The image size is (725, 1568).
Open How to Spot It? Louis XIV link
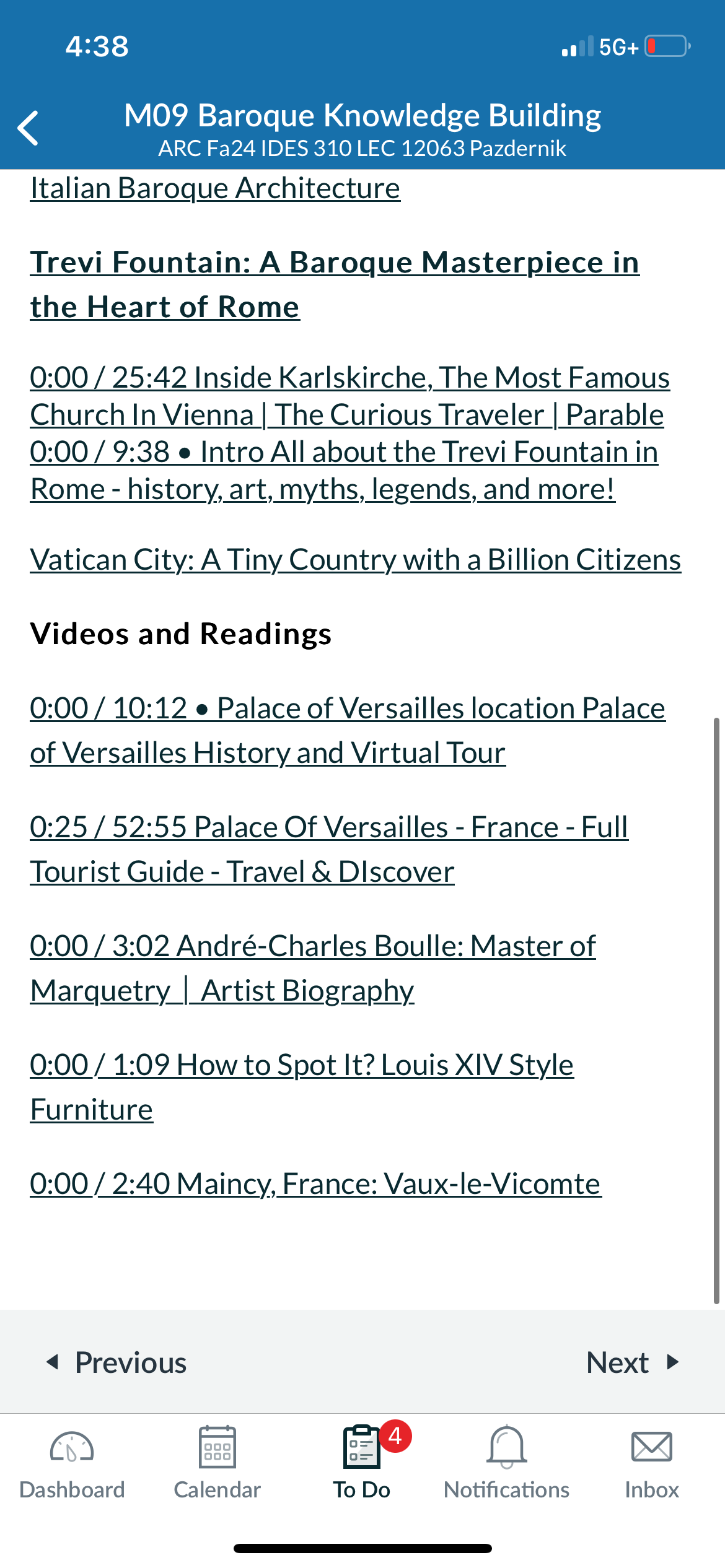point(302,1087)
